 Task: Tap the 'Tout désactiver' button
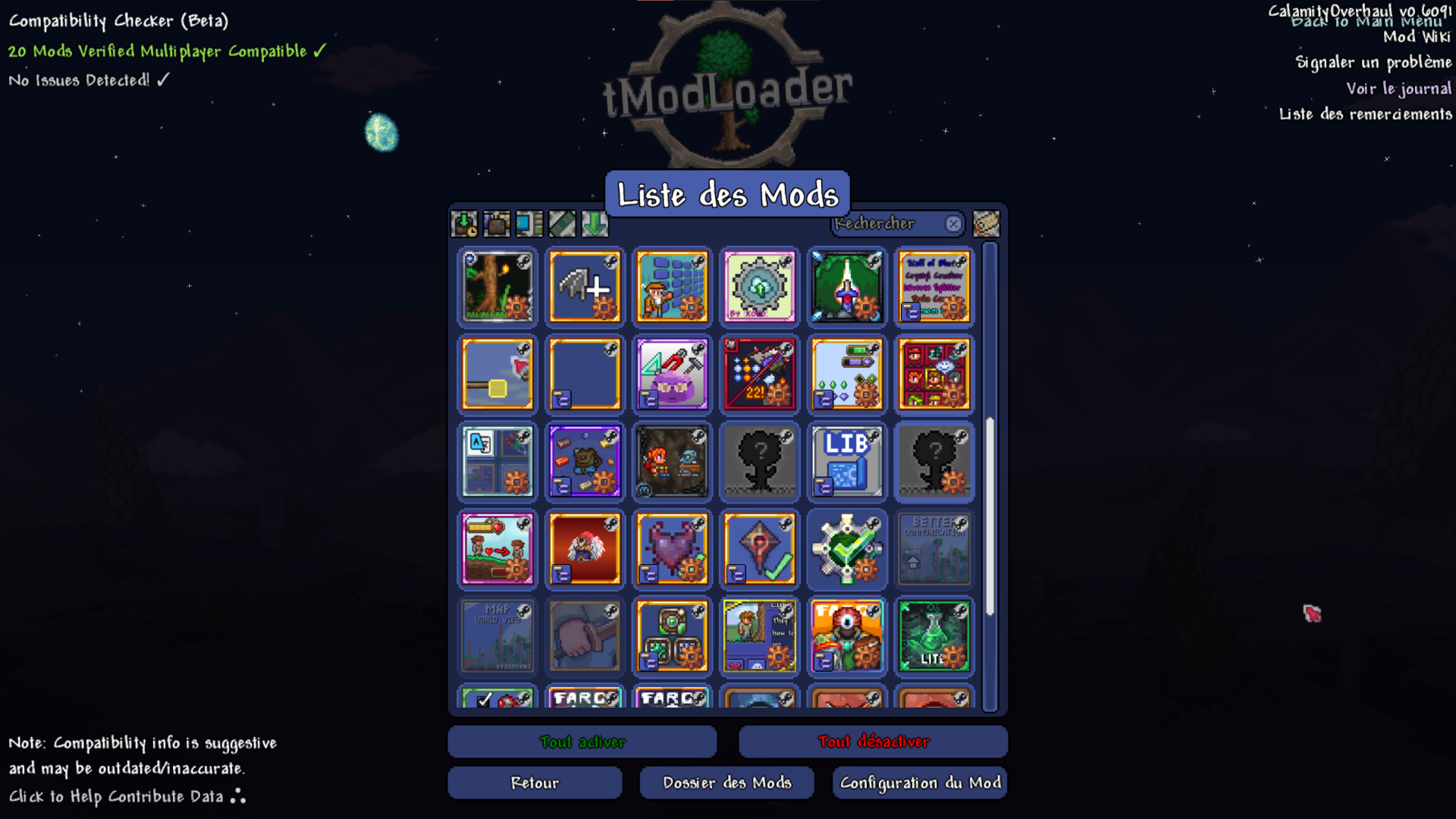click(873, 742)
